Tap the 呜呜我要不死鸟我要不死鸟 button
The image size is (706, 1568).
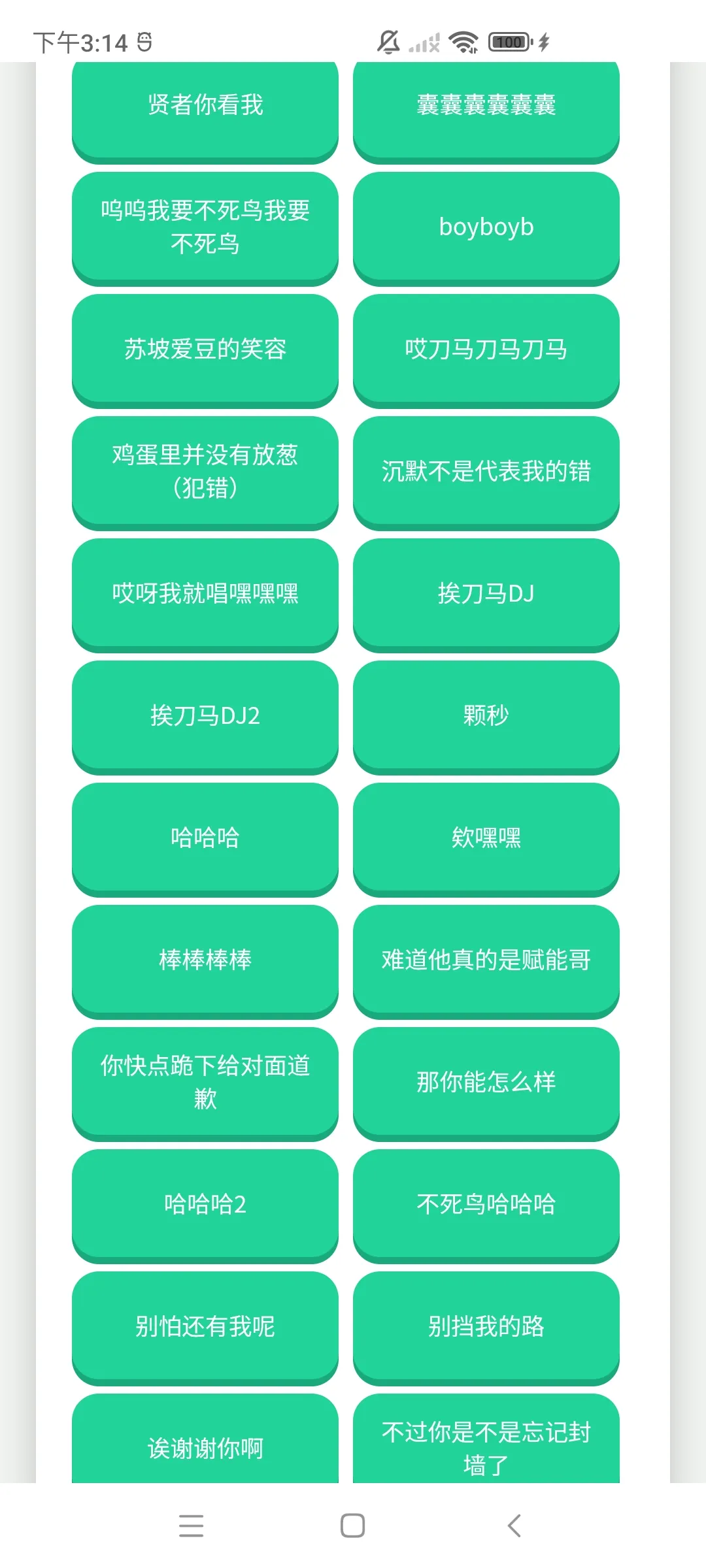coord(205,227)
